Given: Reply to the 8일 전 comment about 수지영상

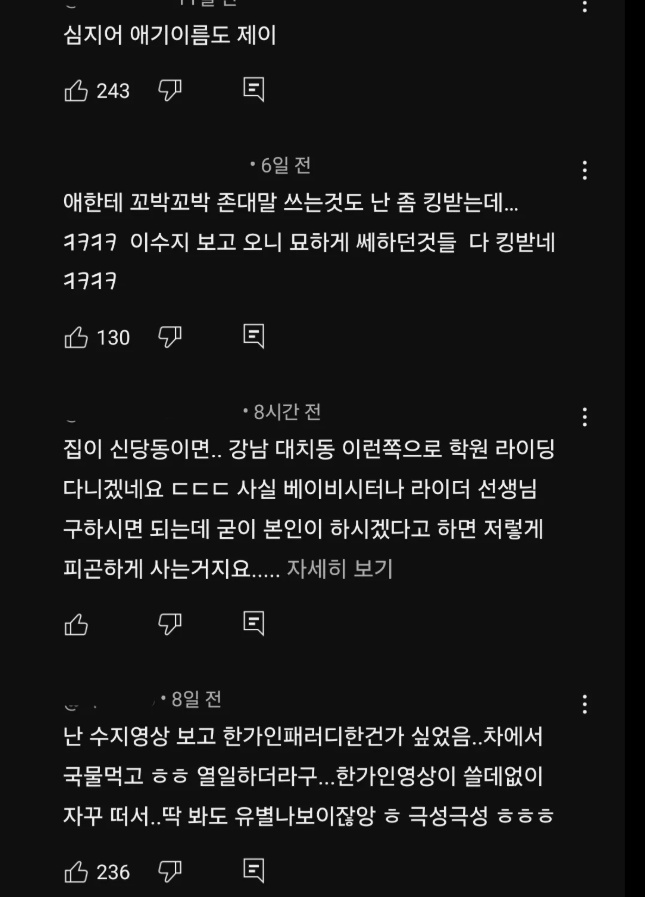Looking at the screenshot, I should (x=254, y=872).
